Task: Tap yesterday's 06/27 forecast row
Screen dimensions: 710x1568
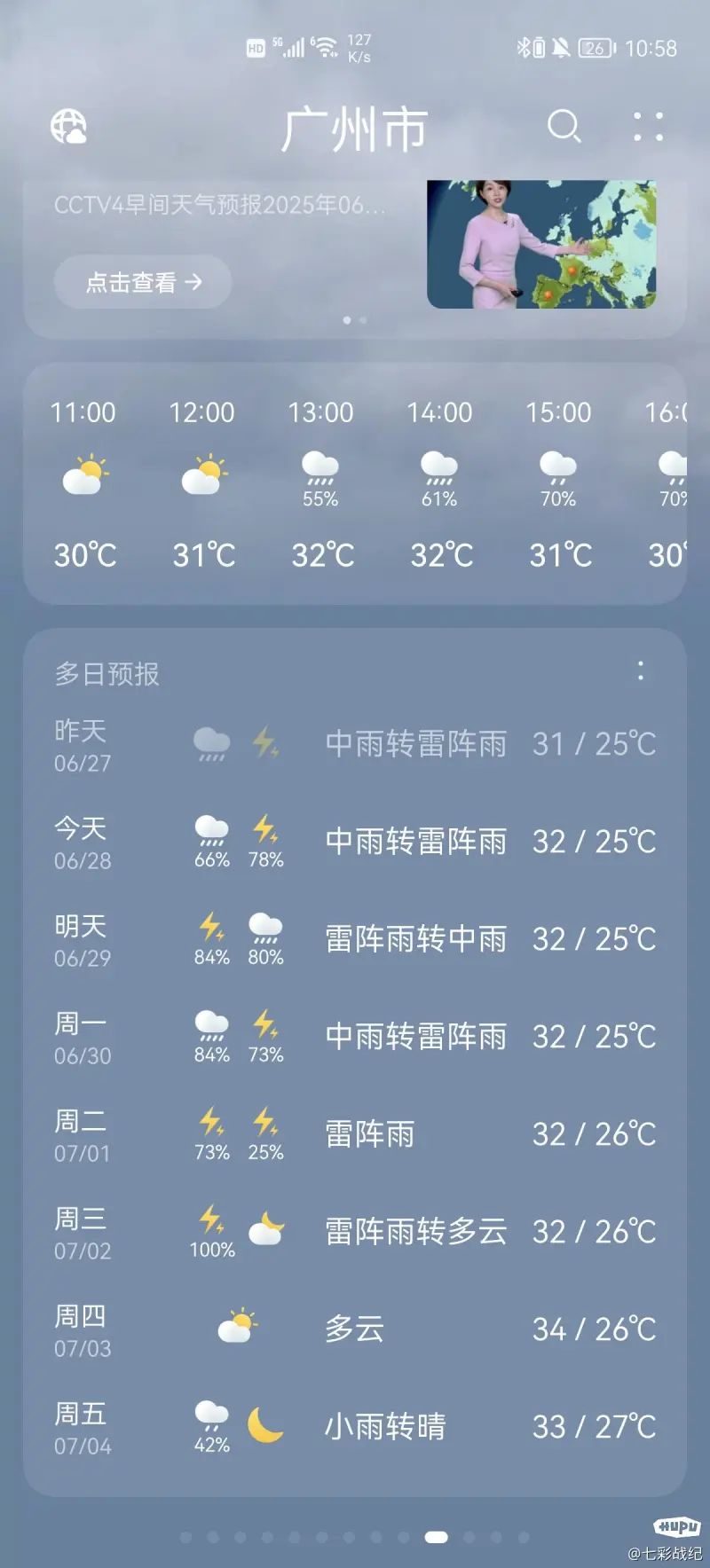Action: click(x=355, y=744)
